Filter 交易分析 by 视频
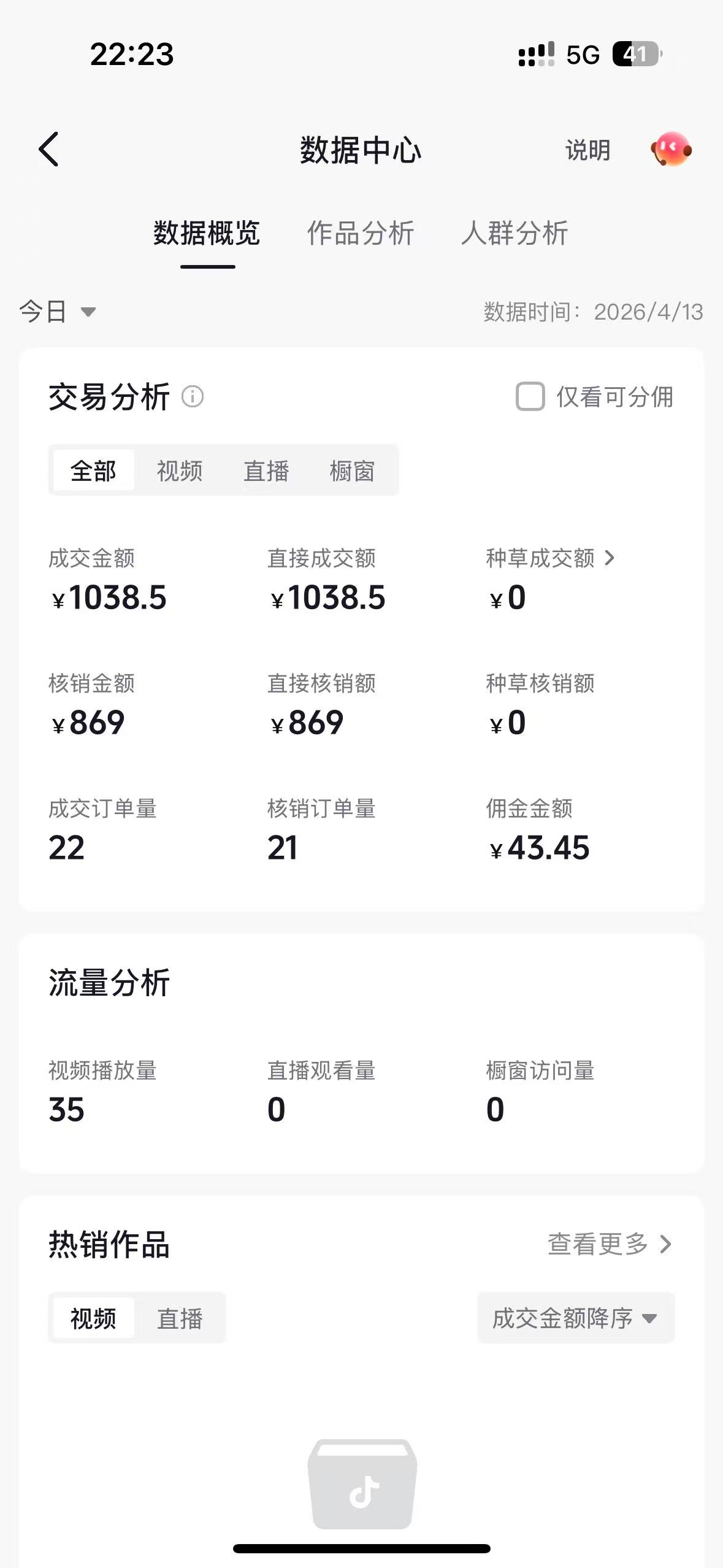This screenshot has width=723, height=1568. [180, 471]
